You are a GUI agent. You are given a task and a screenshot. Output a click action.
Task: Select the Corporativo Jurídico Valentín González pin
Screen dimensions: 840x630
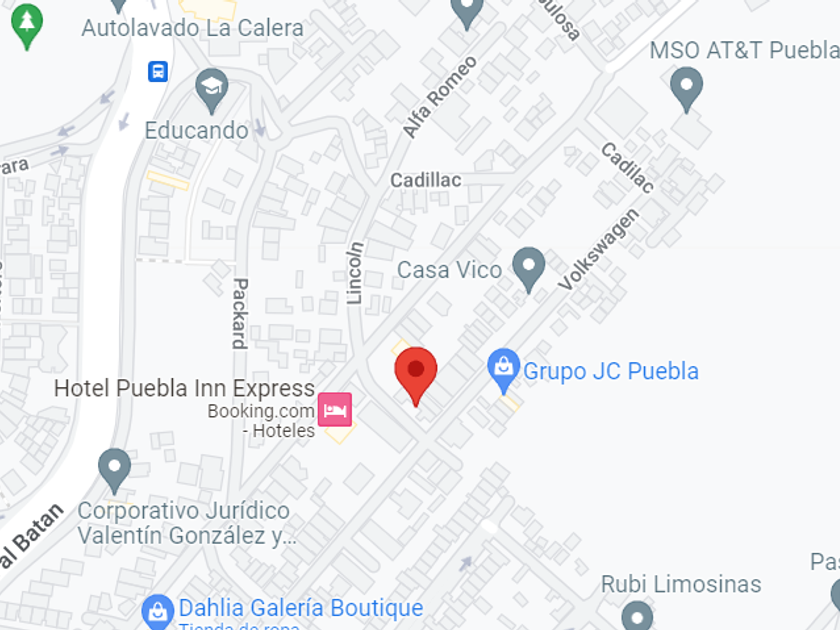click(x=115, y=471)
